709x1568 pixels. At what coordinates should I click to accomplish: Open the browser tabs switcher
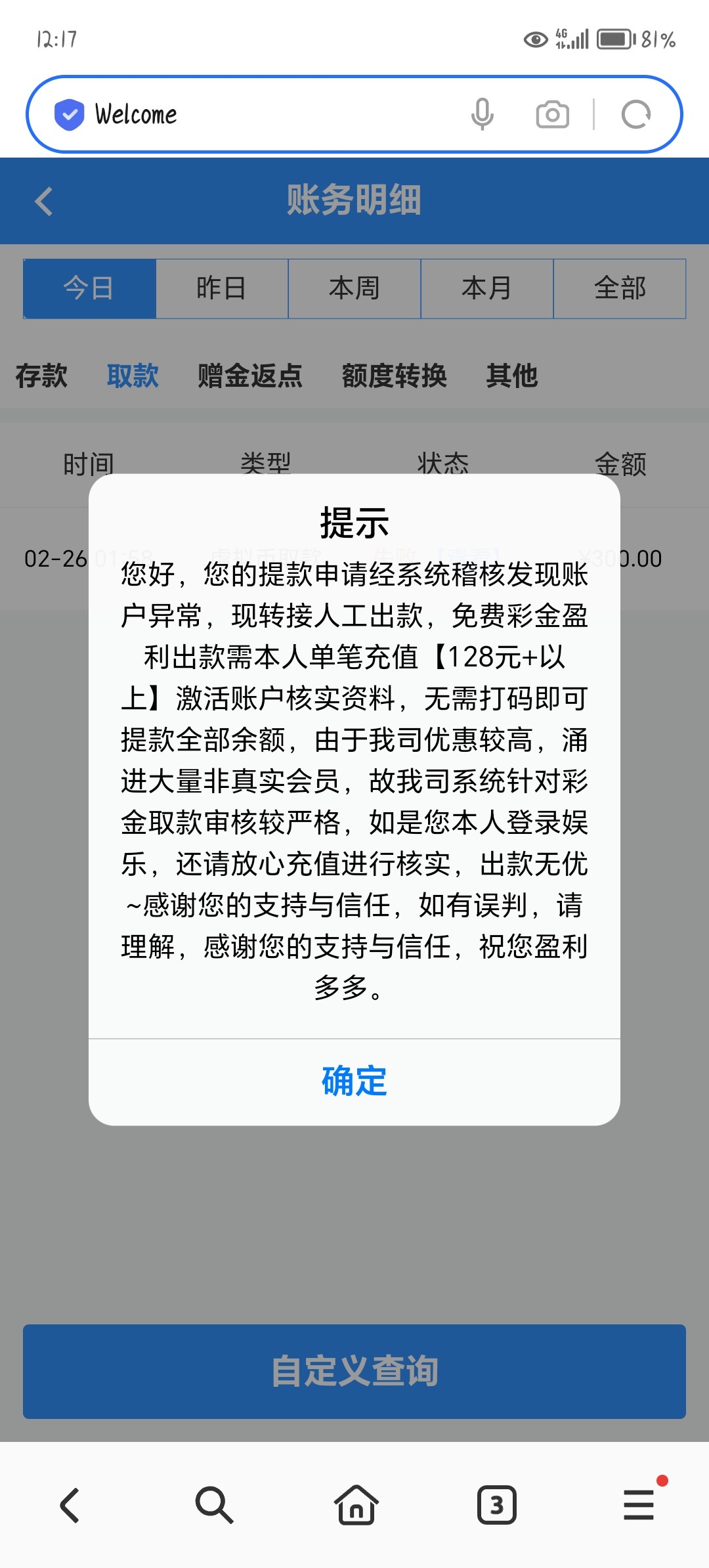tap(496, 1505)
